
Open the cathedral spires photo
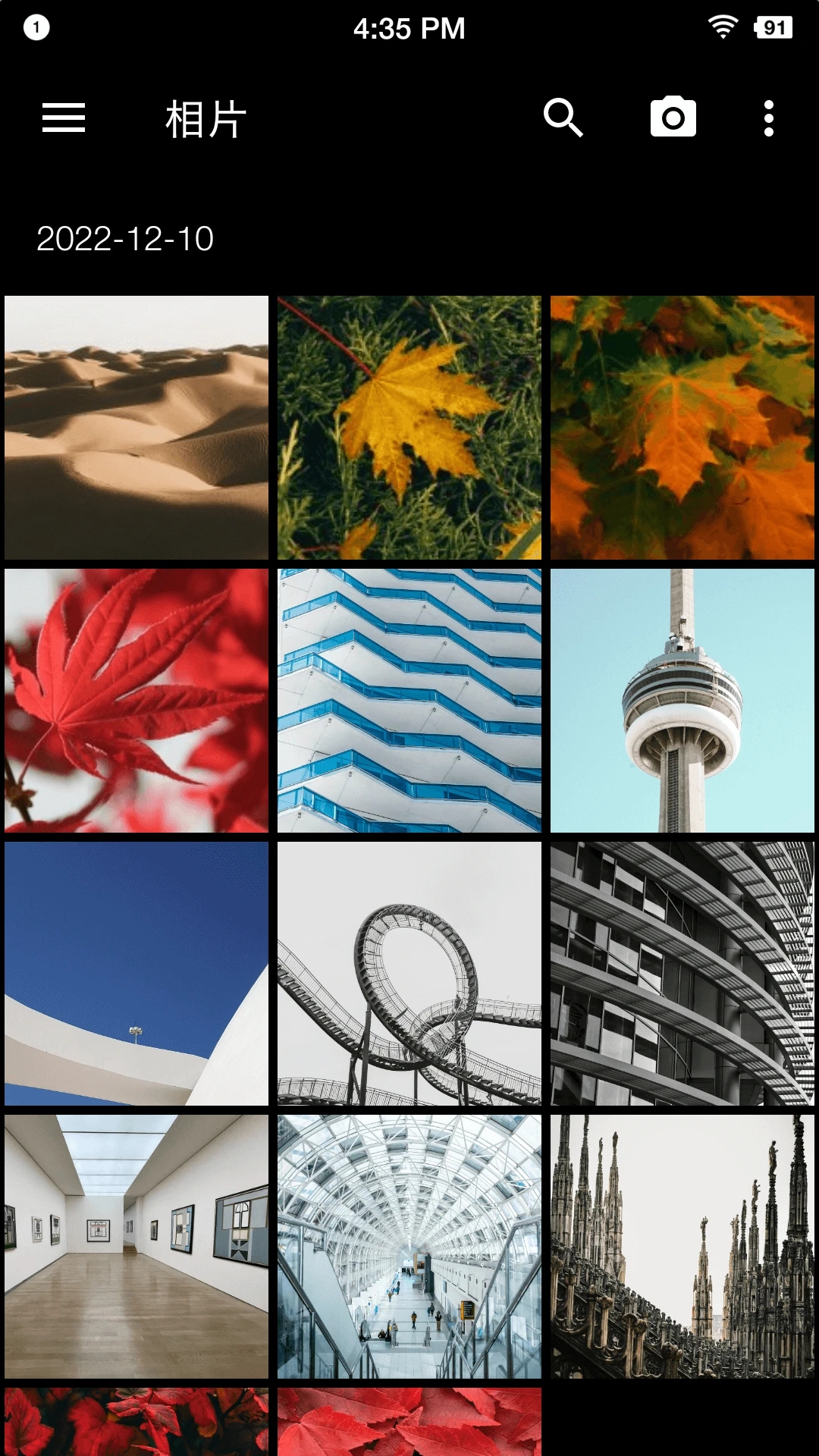pyautogui.click(x=683, y=1251)
